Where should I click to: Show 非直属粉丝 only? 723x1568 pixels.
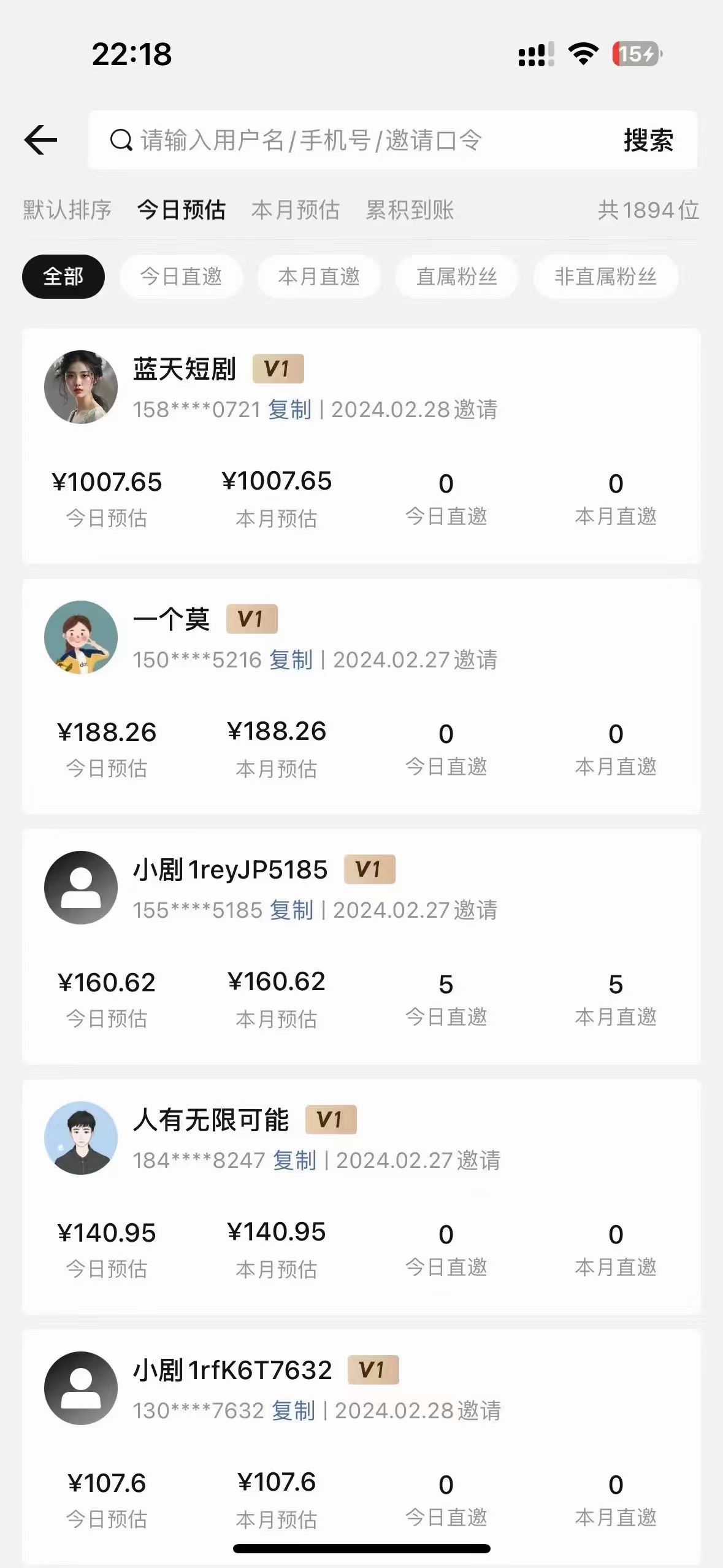point(605,277)
